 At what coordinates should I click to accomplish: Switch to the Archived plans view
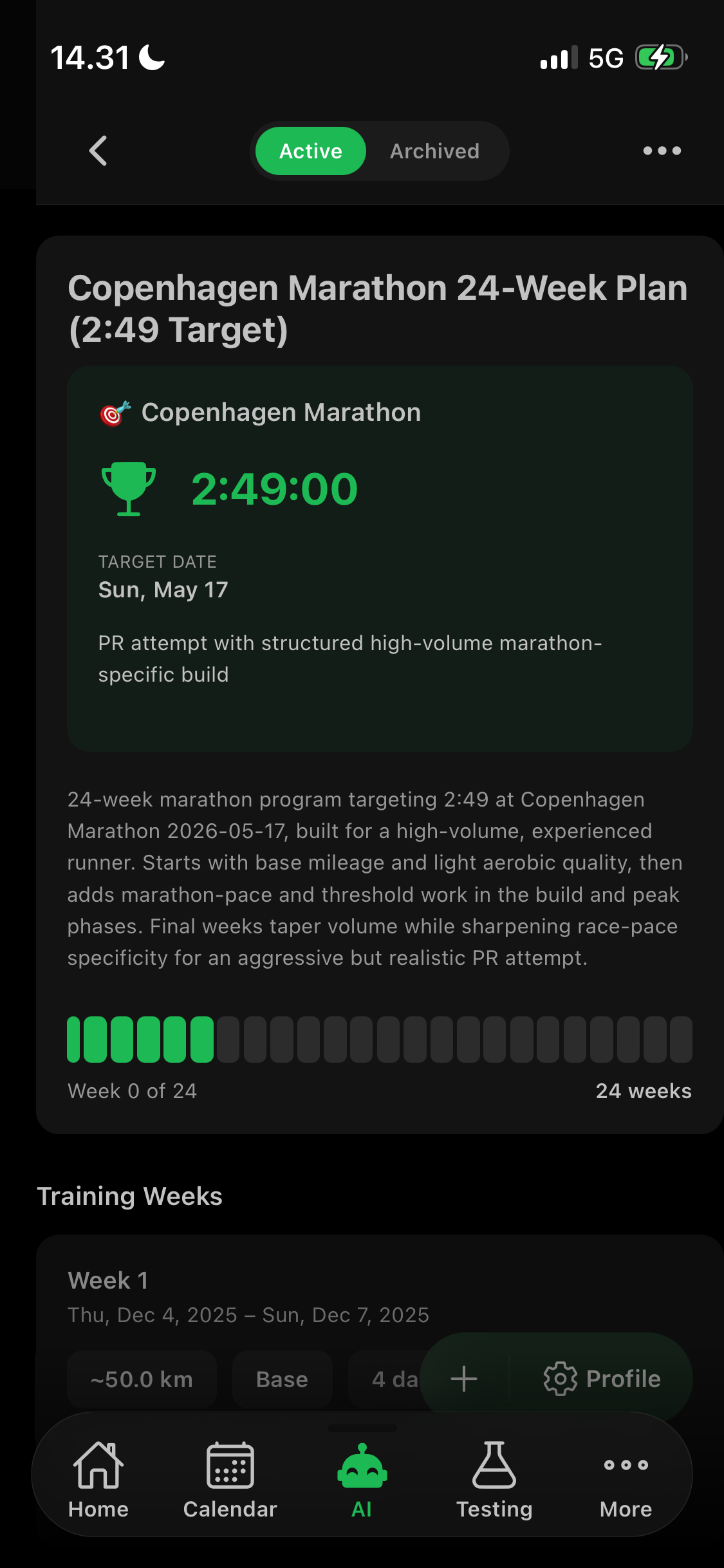coord(434,151)
